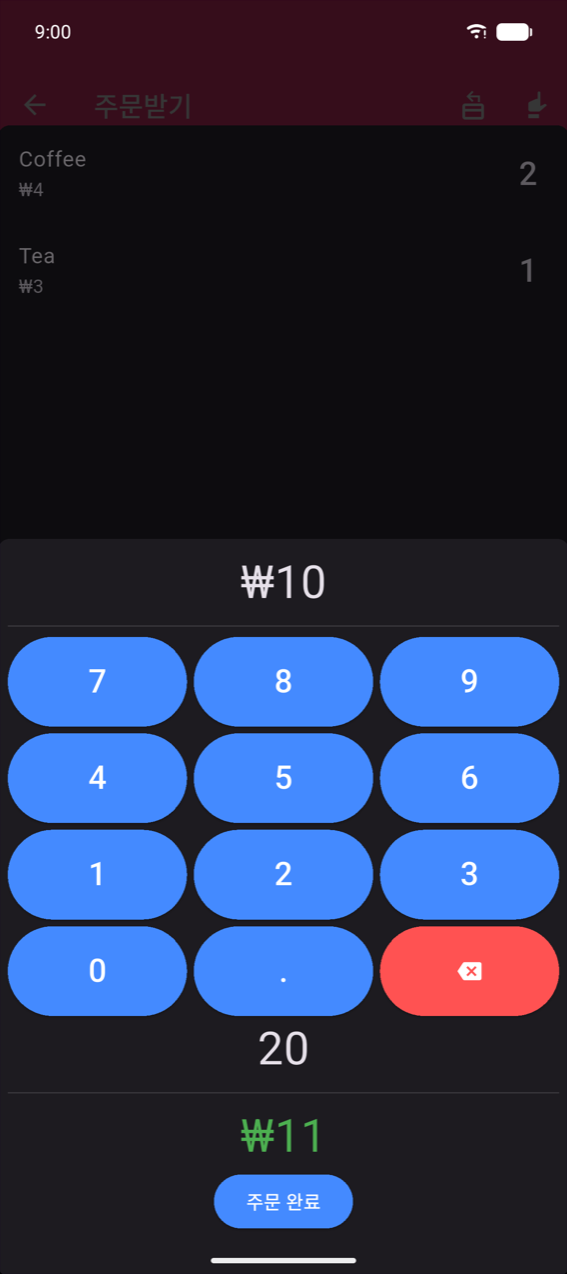Delete last digit with red backspace key
The width and height of the screenshot is (567, 1274).
(x=469, y=971)
